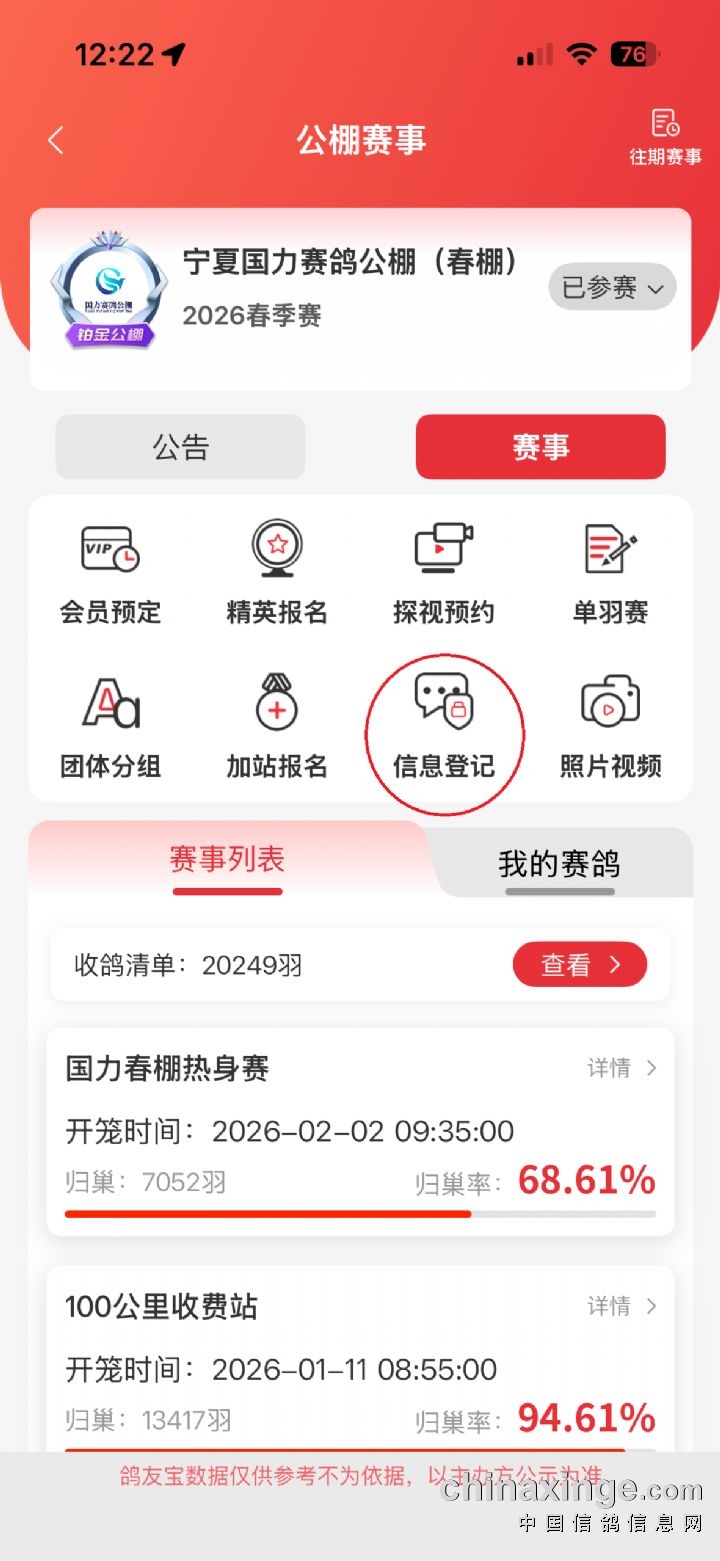The height and width of the screenshot is (1561, 720).
Task: Open 信息登记 information registration
Action: coord(444,727)
